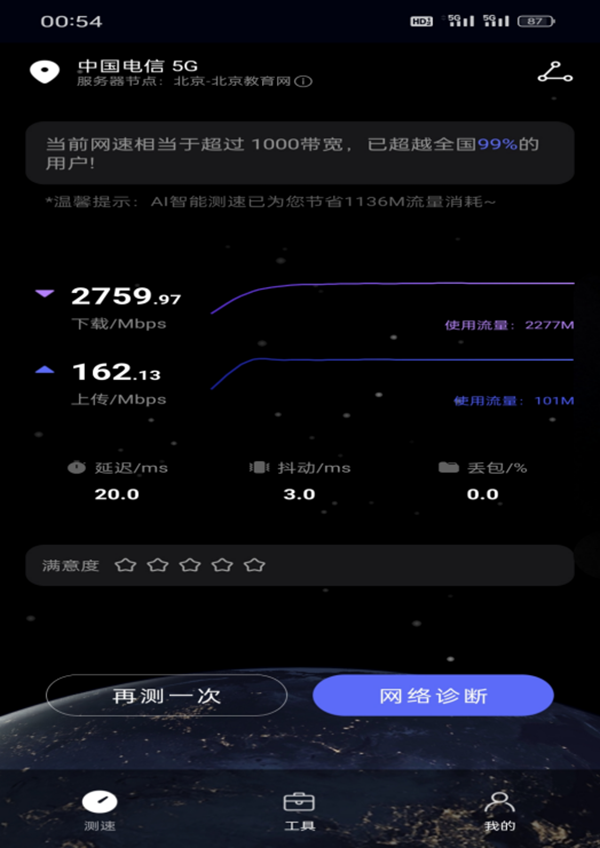Image resolution: width=600 pixels, height=848 pixels.
Task: Switch to the 工具 tab
Action: pos(299,811)
